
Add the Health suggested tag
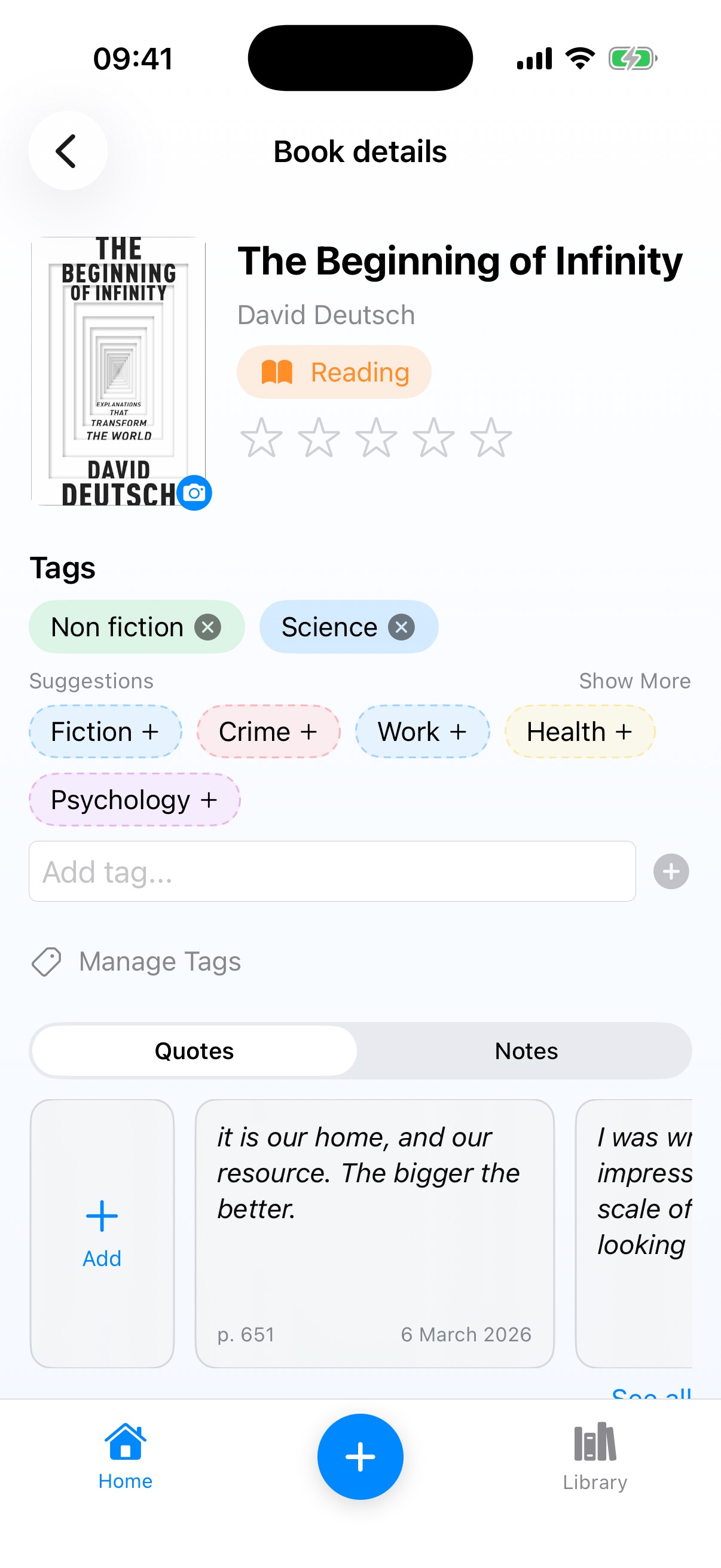pyautogui.click(x=579, y=731)
